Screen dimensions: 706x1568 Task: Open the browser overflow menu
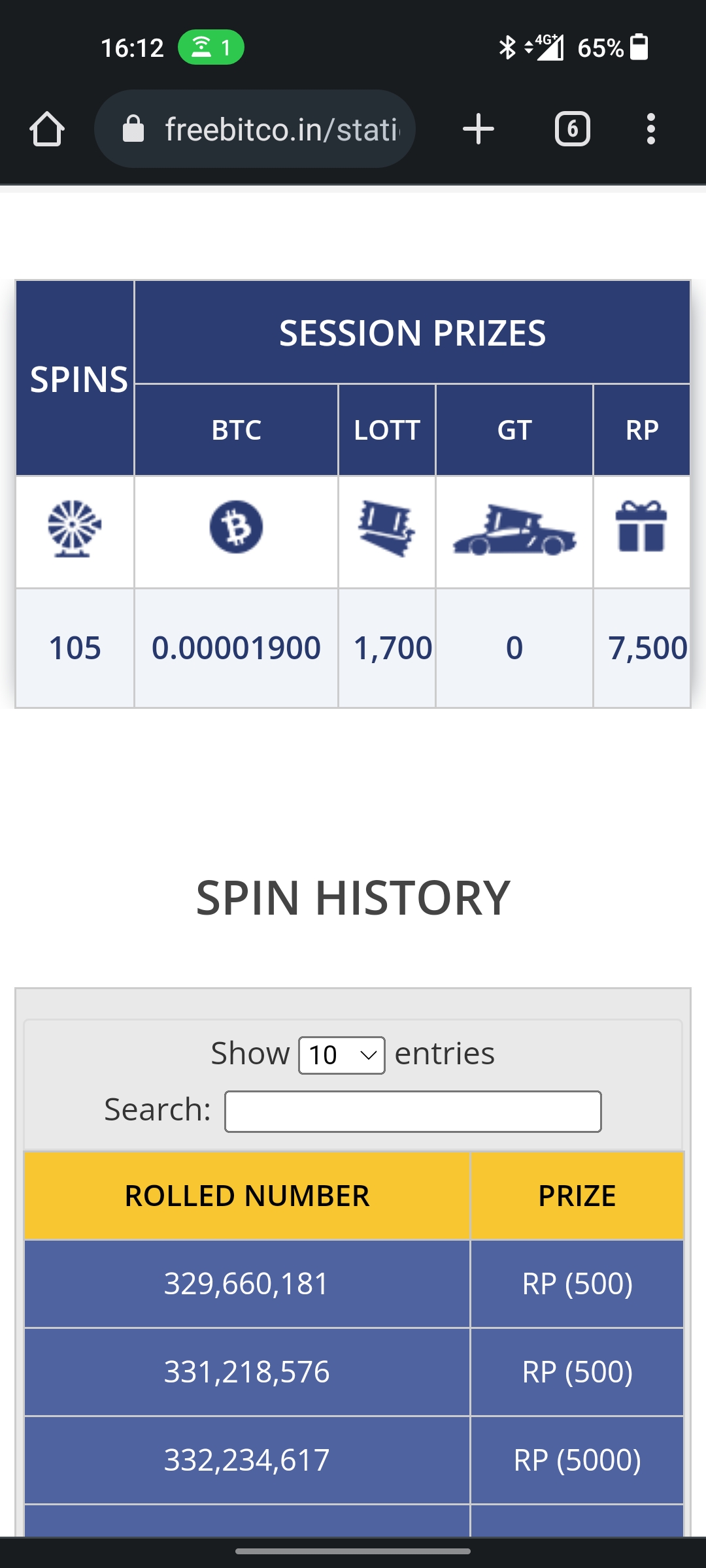[x=650, y=129]
